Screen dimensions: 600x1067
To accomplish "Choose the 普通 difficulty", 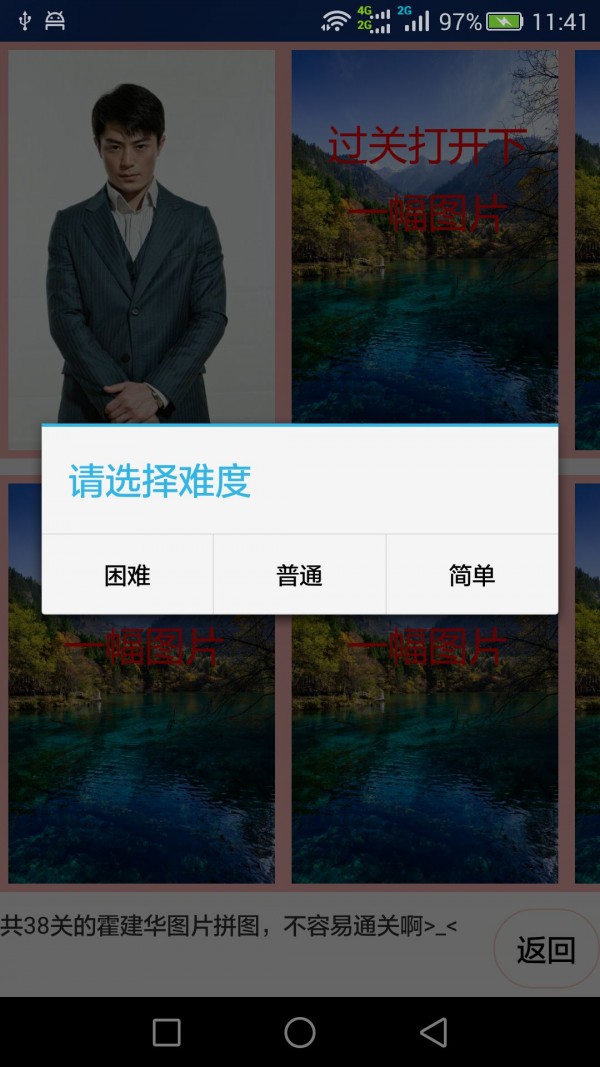I will click(299, 575).
